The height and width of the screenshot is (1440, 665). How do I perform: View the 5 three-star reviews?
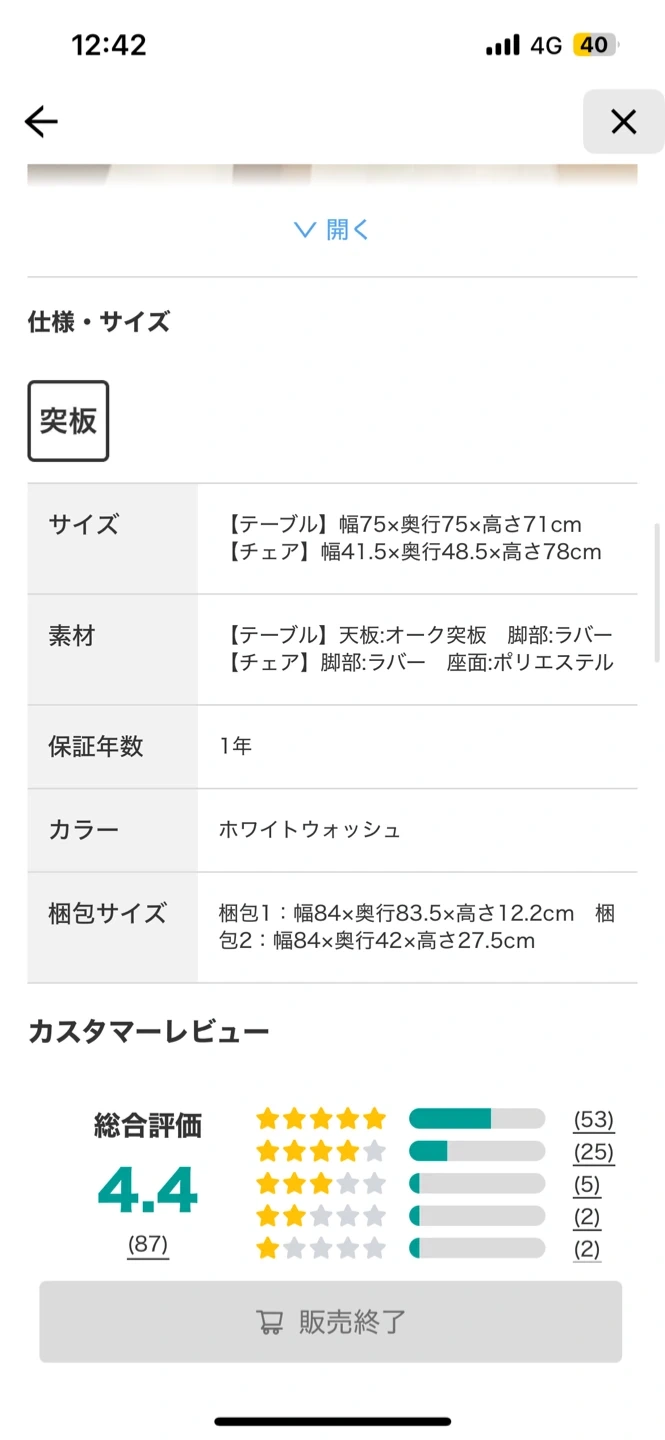(x=587, y=1185)
